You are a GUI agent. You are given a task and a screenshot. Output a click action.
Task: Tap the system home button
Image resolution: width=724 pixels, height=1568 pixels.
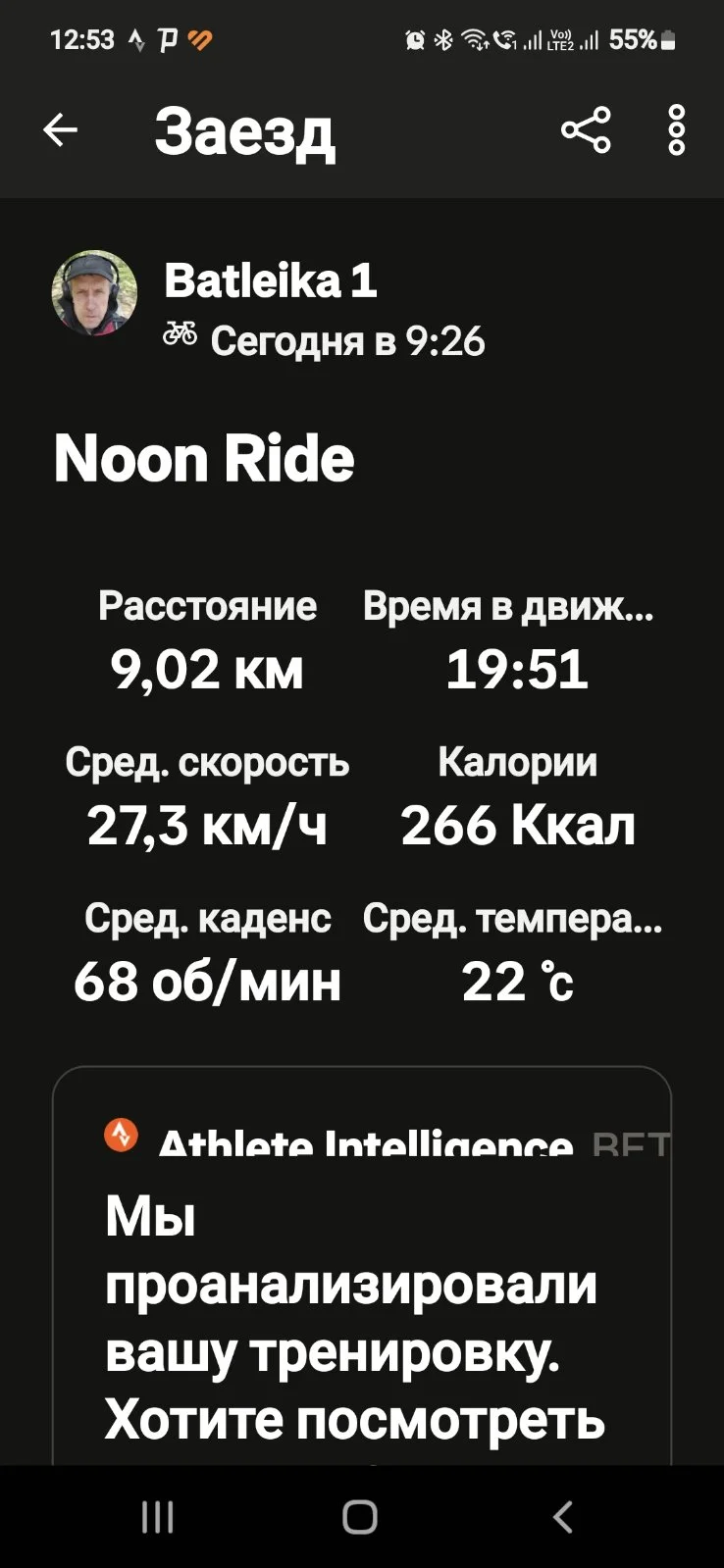(x=360, y=1517)
